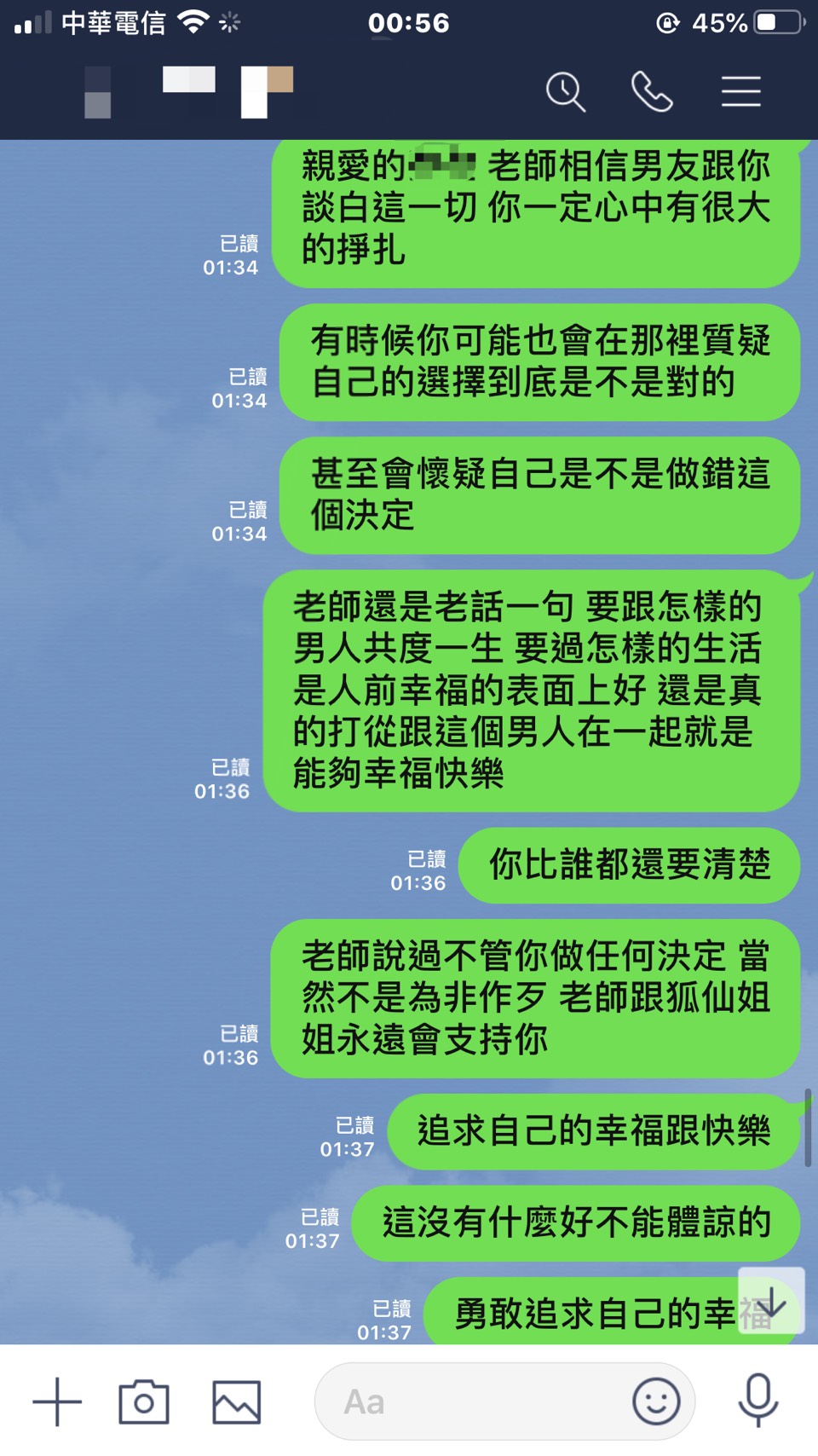Open the chat menu
The width and height of the screenshot is (818, 1456).
coord(740,91)
